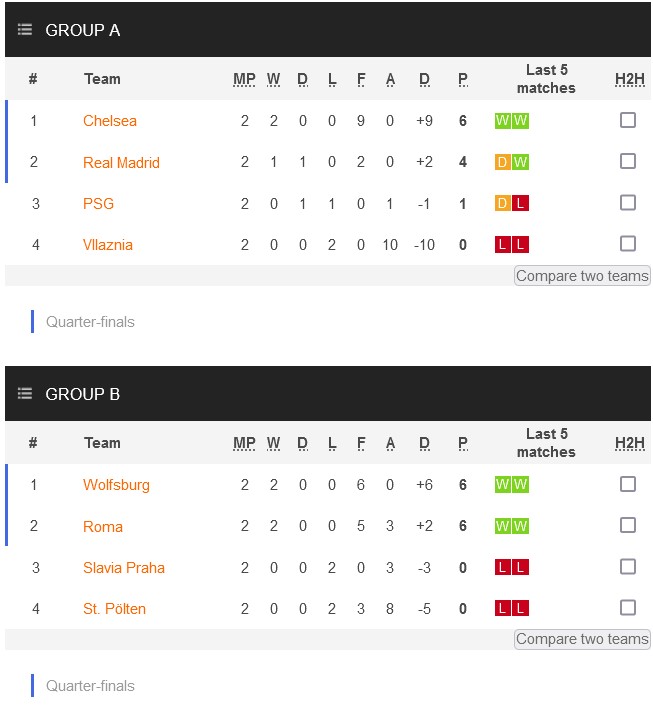Select Real Madrid's H2H checkbox
653x726 pixels.
628,161
